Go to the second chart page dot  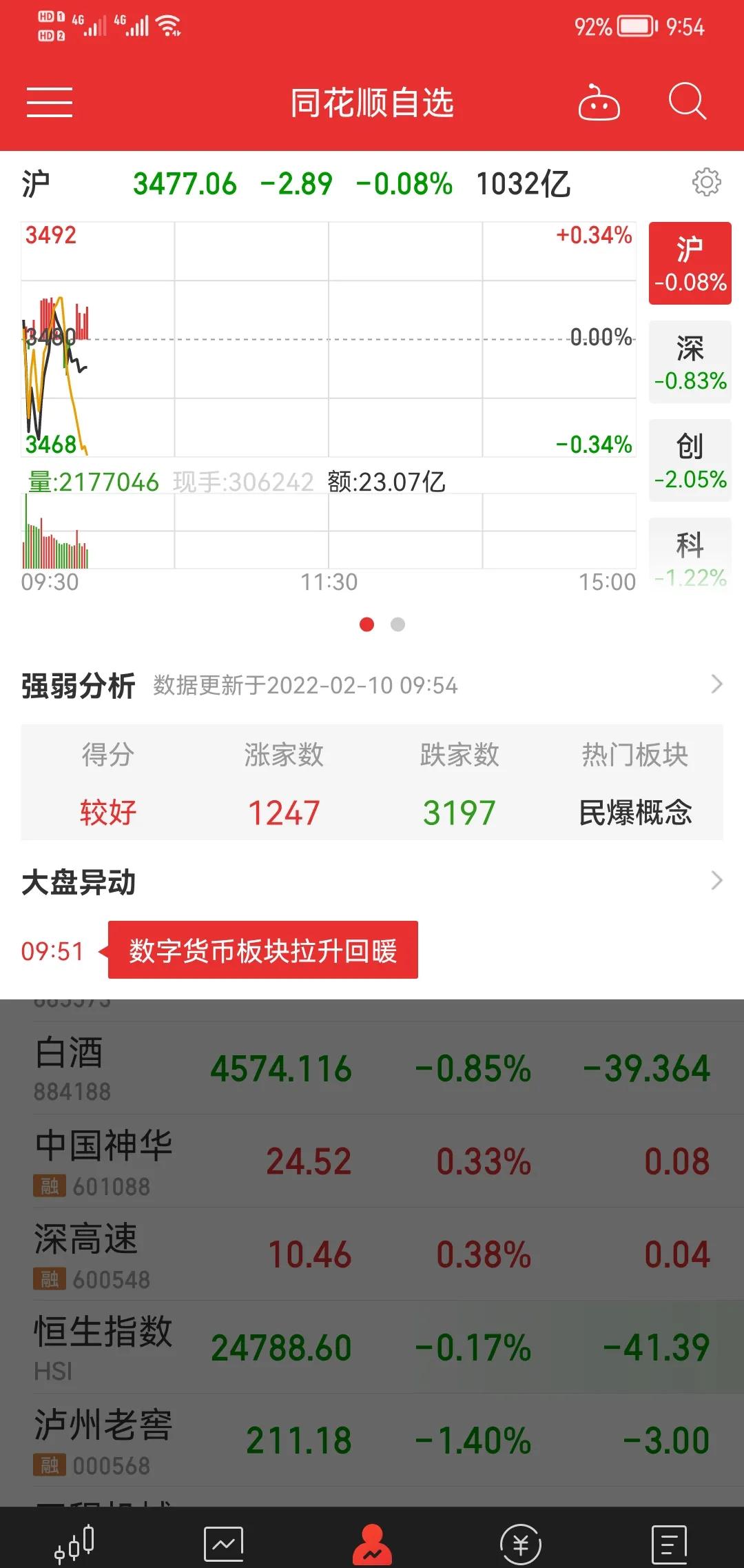pyautogui.click(x=397, y=624)
